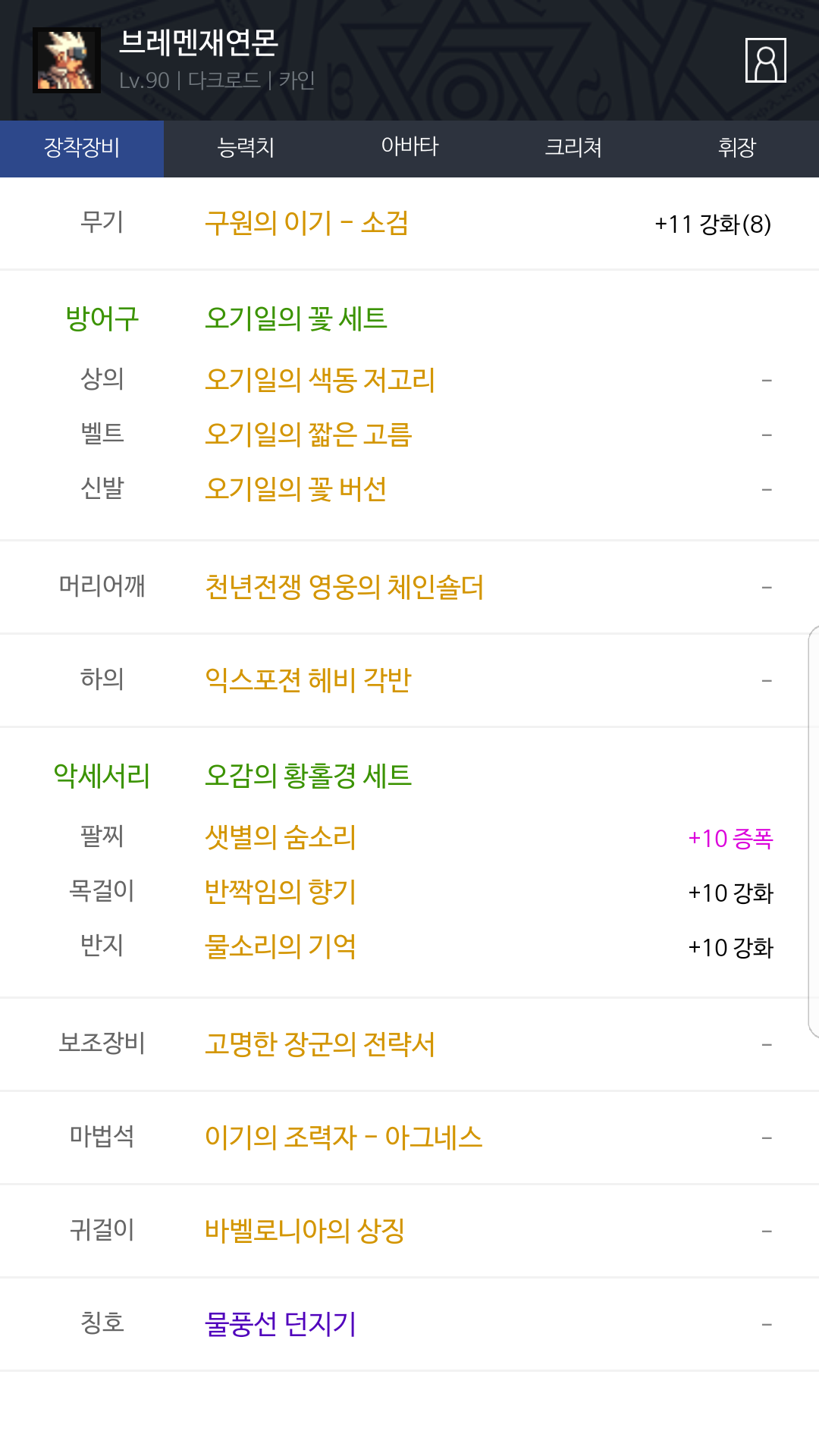
Task: Open 고명한 장군의 전략서 sub equipment
Action: (x=320, y=1045)
